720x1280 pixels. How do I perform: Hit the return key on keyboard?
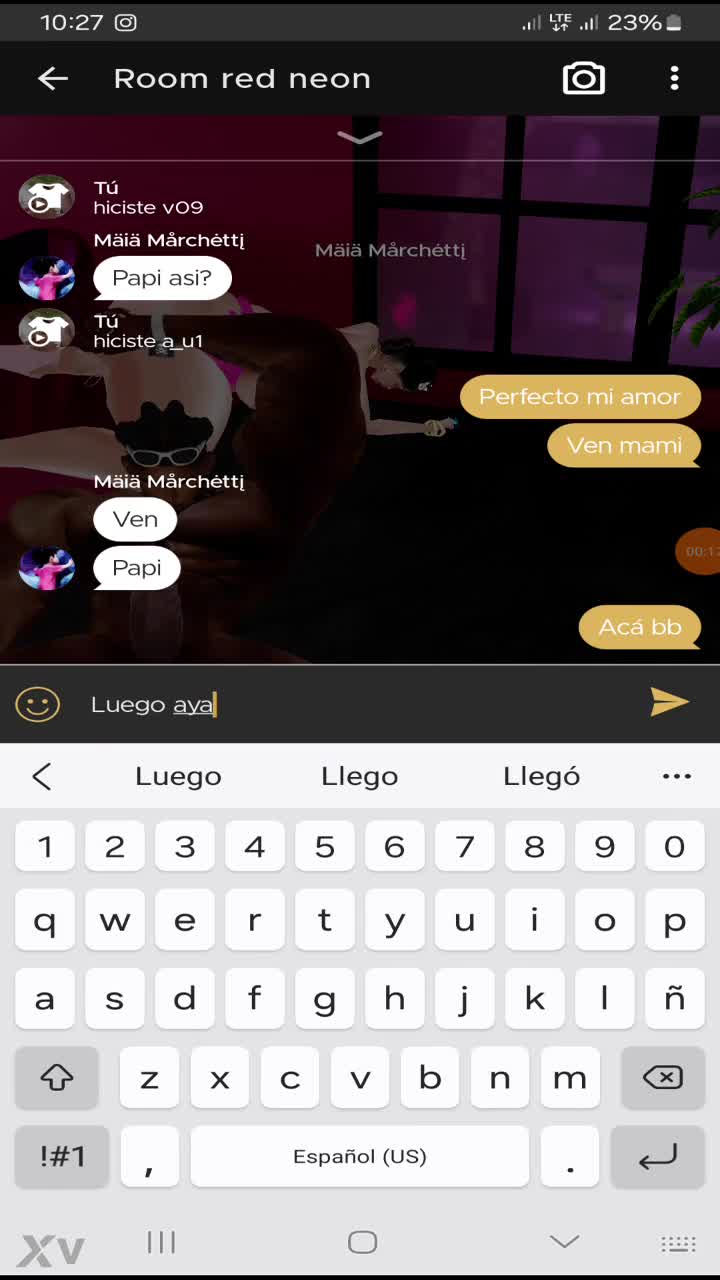(x=658, y=1157)
